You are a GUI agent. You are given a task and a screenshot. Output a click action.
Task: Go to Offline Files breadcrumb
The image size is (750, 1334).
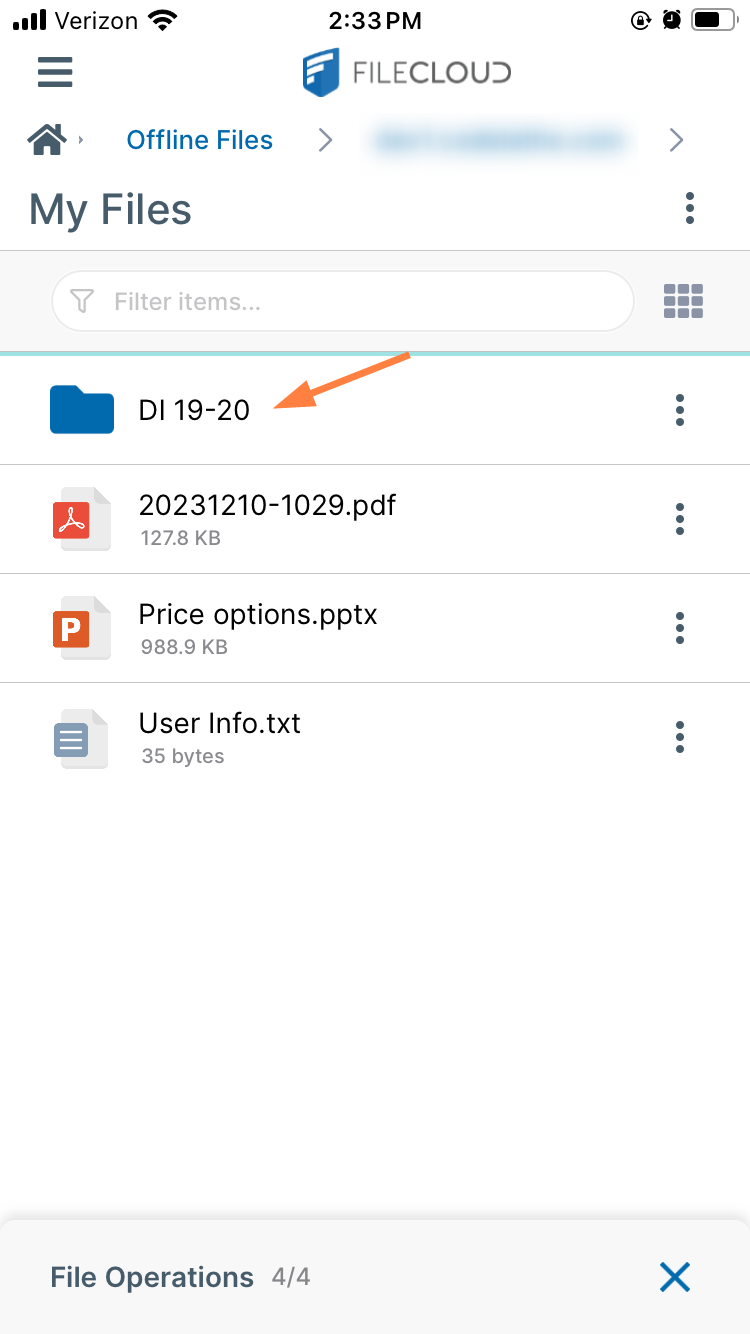point(198,139)
